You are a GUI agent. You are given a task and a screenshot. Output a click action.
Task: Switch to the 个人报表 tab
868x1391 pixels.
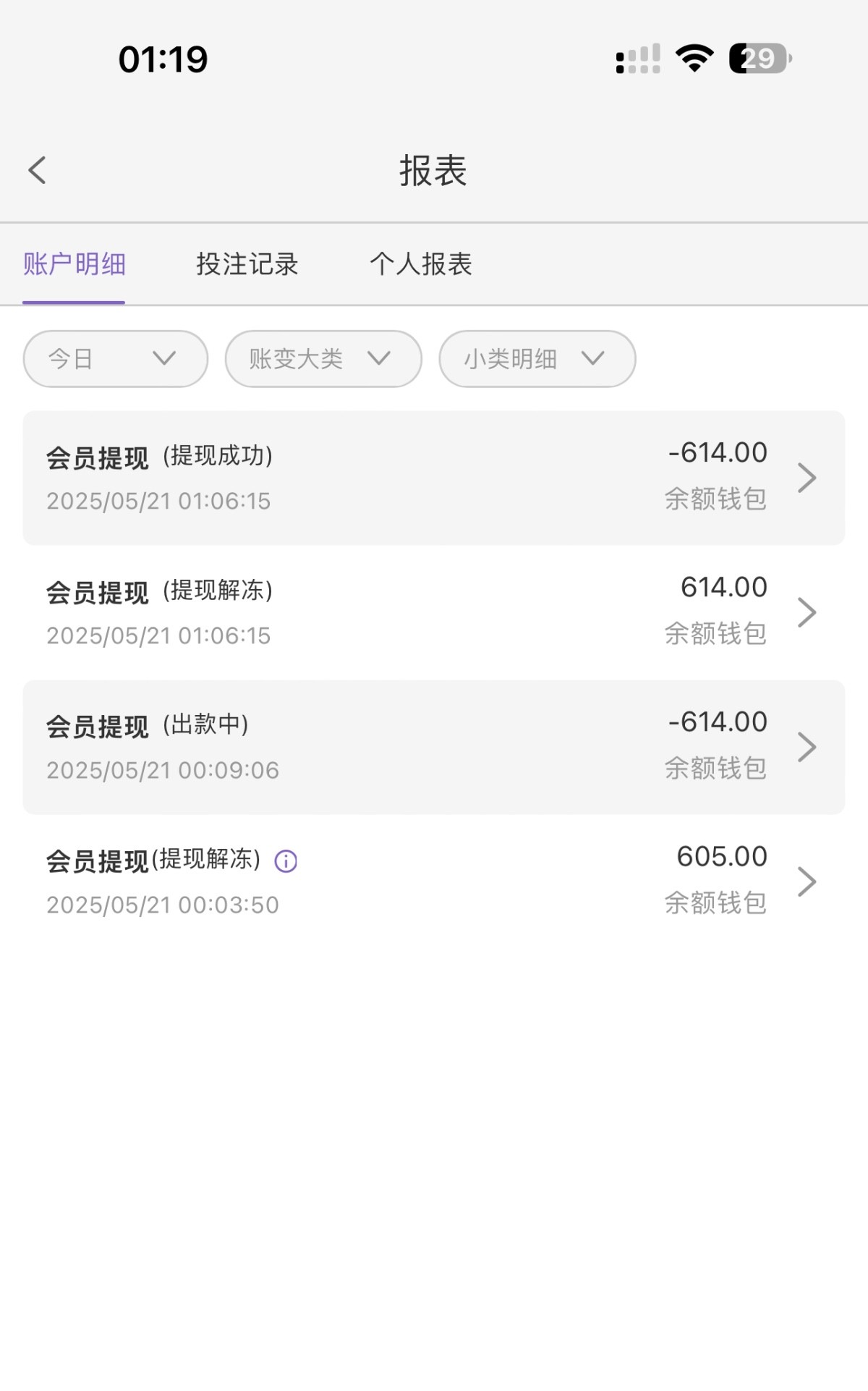pyautogui.click(x=421, y=264)
